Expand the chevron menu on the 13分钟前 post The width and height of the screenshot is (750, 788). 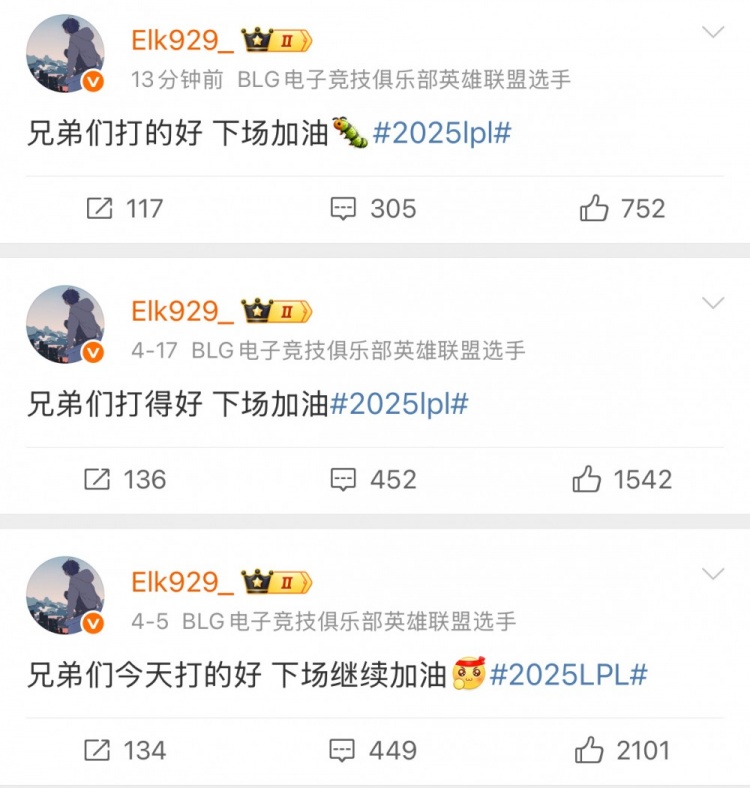click(712, 32)
